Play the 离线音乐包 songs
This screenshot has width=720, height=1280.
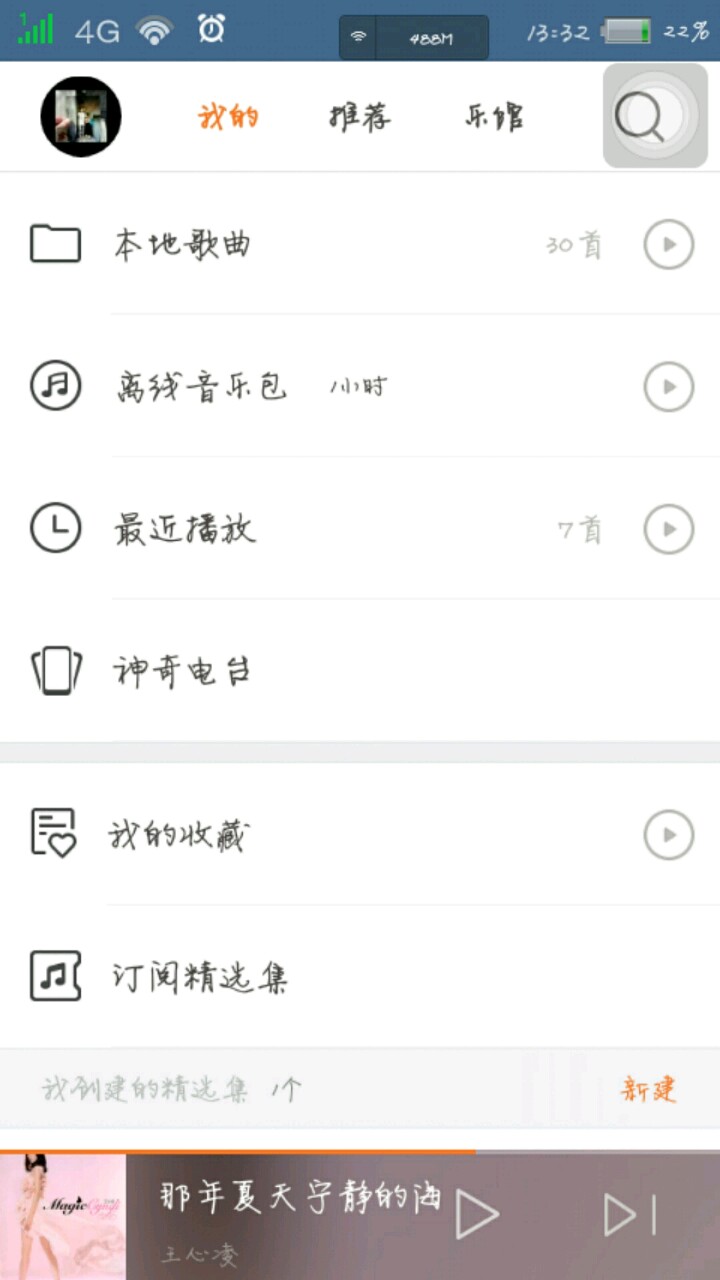[x=668, y=386]
